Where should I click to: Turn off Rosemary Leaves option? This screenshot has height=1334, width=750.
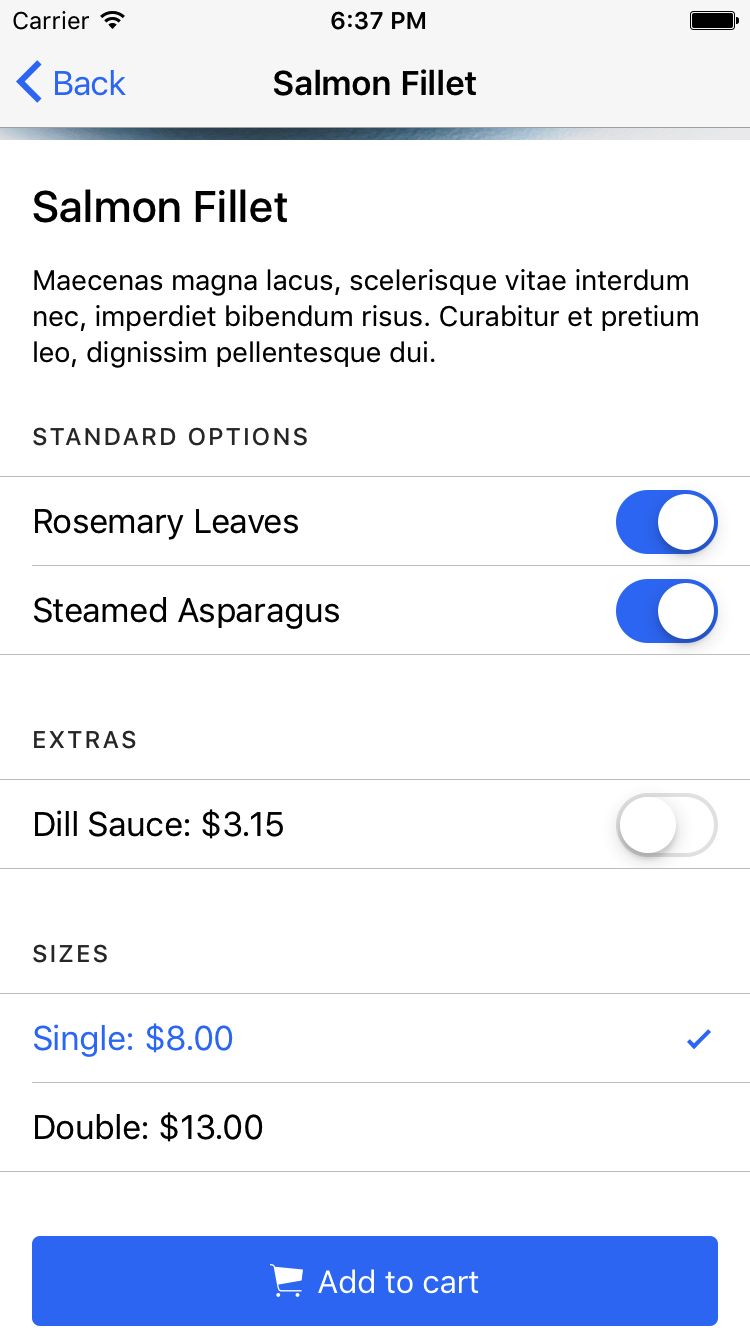point(666,522)
